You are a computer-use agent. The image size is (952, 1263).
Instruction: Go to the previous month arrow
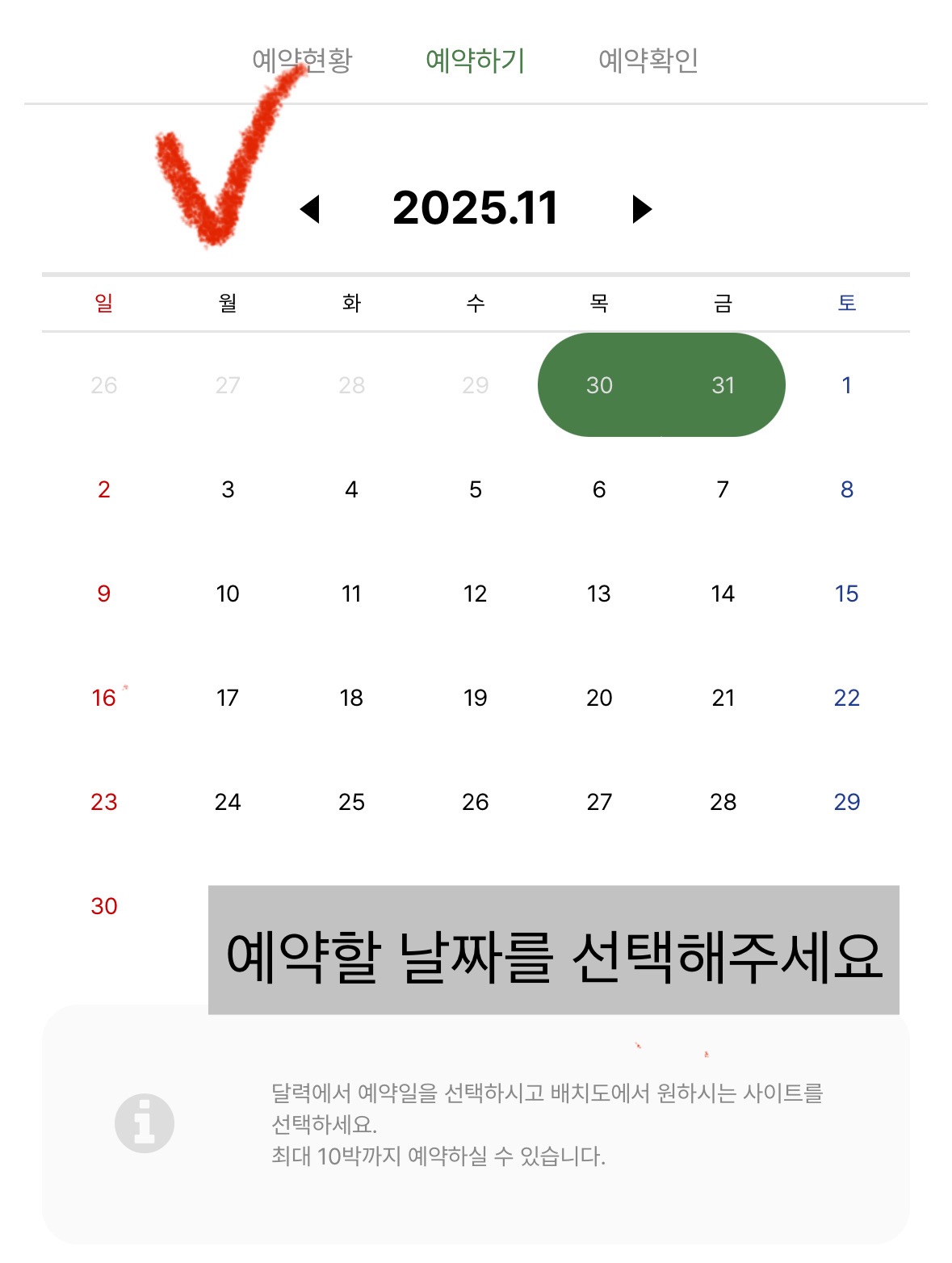(x=310, y=209)
